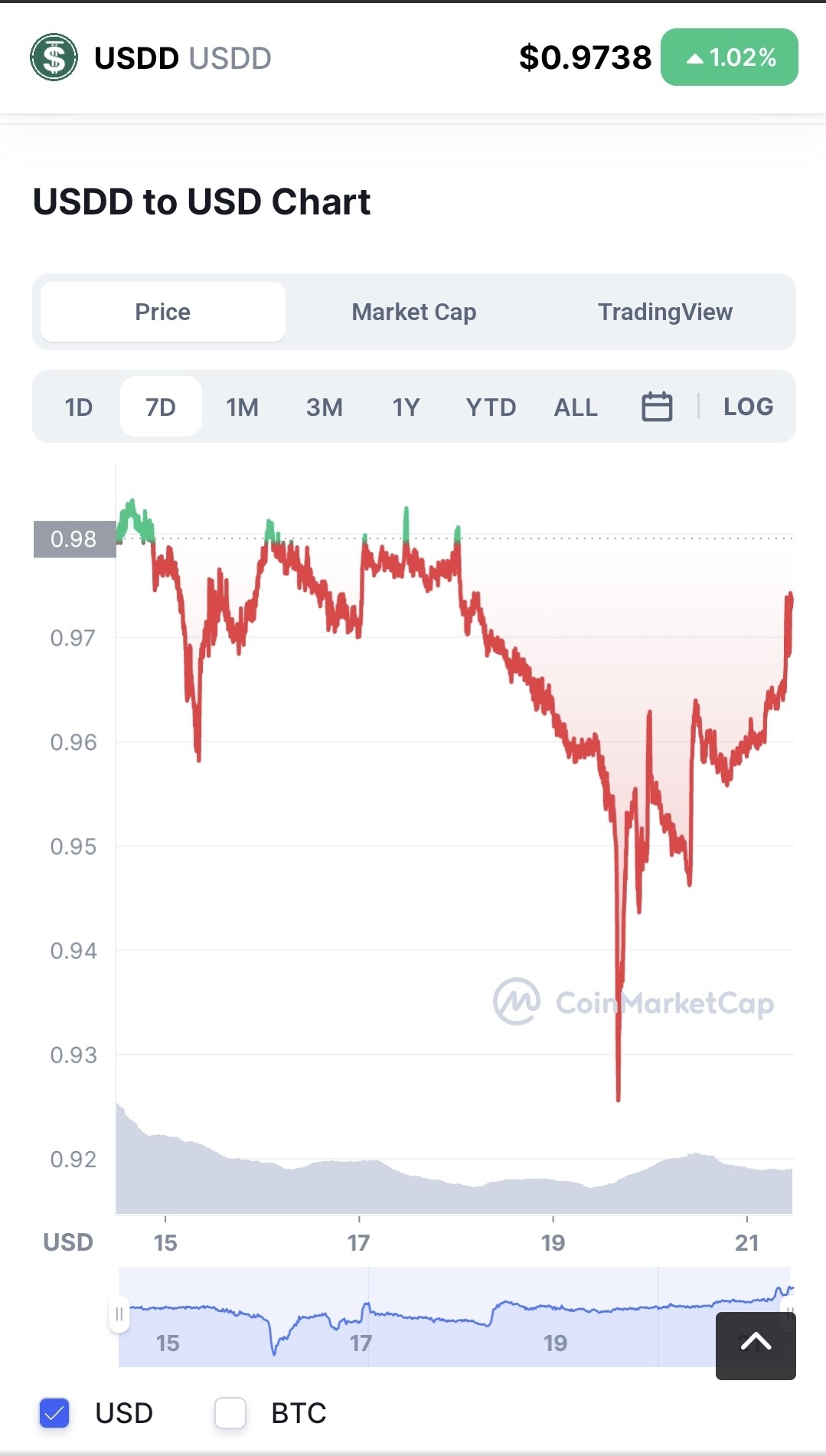This screenshot has height=1456, width=826.
Task: Select the YTD range
Action: (491, 407)
